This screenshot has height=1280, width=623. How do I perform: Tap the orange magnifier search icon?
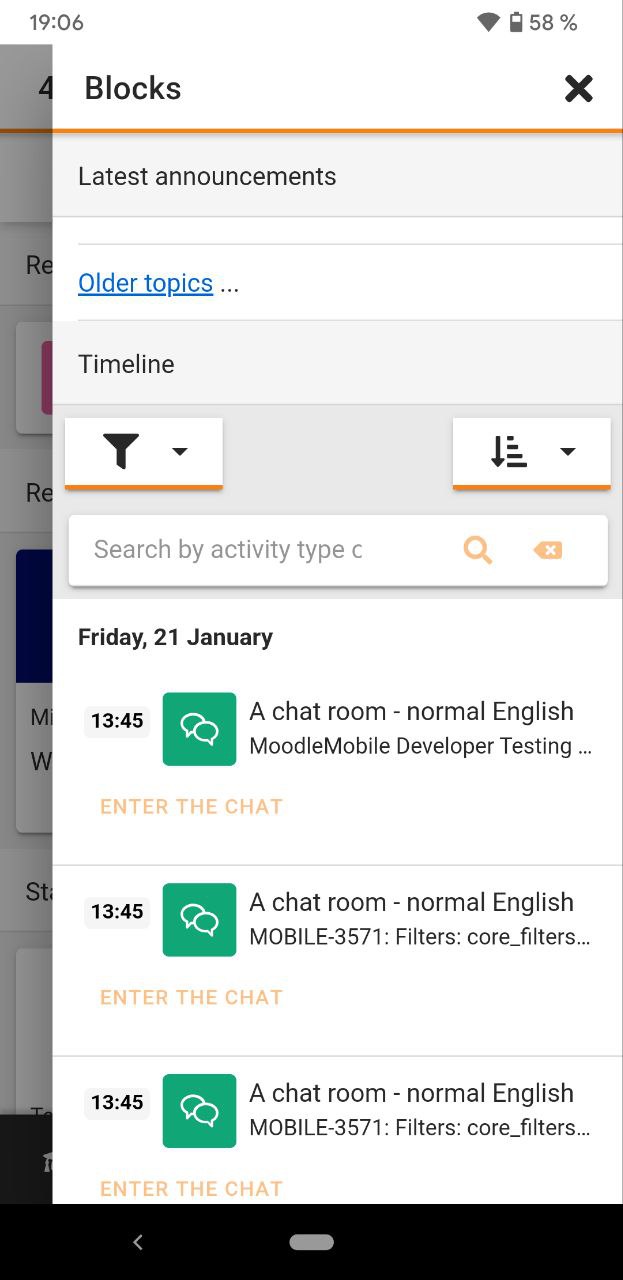click(478, 550)
